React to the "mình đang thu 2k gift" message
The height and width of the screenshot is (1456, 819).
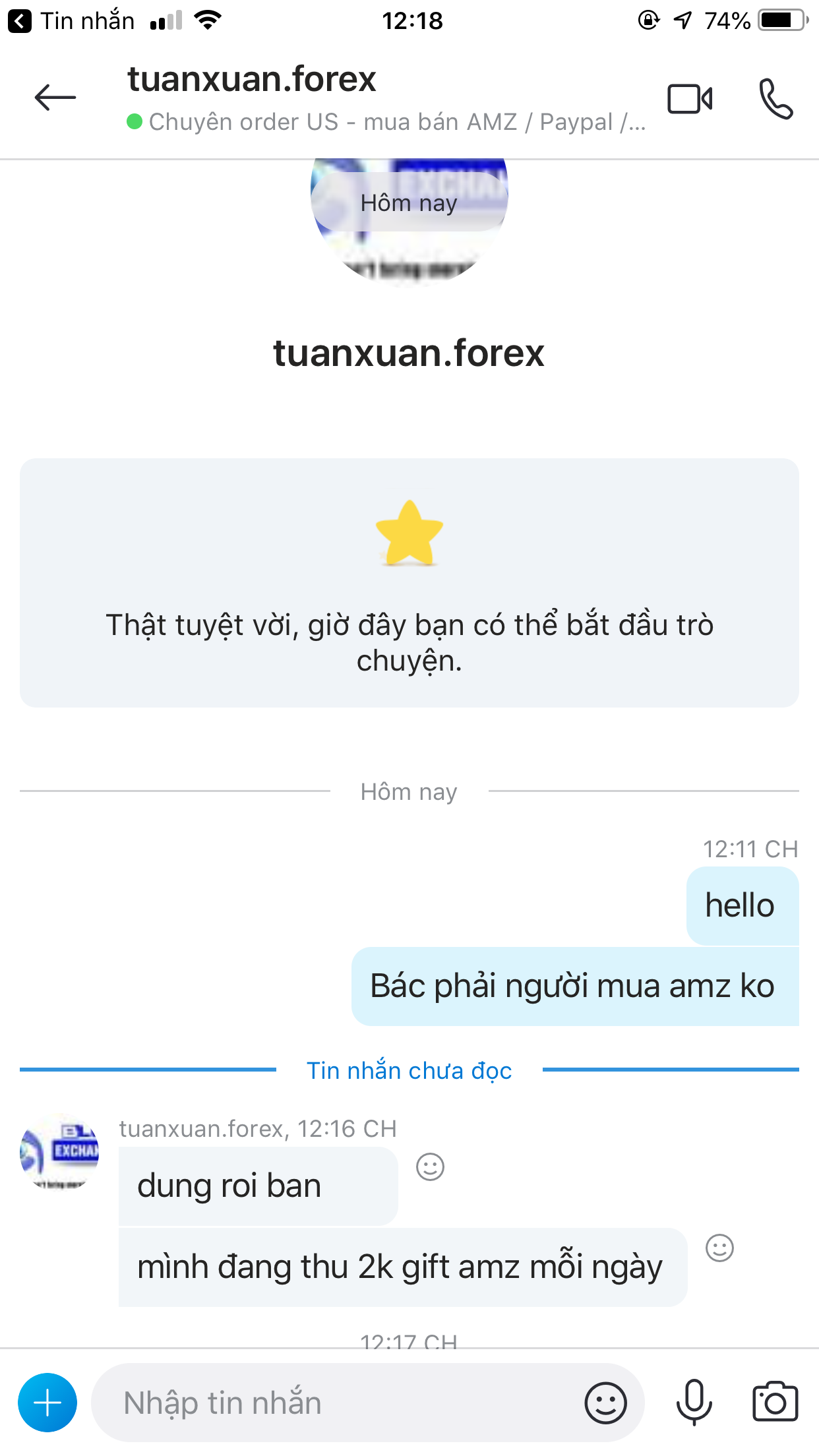(719, 1248)
